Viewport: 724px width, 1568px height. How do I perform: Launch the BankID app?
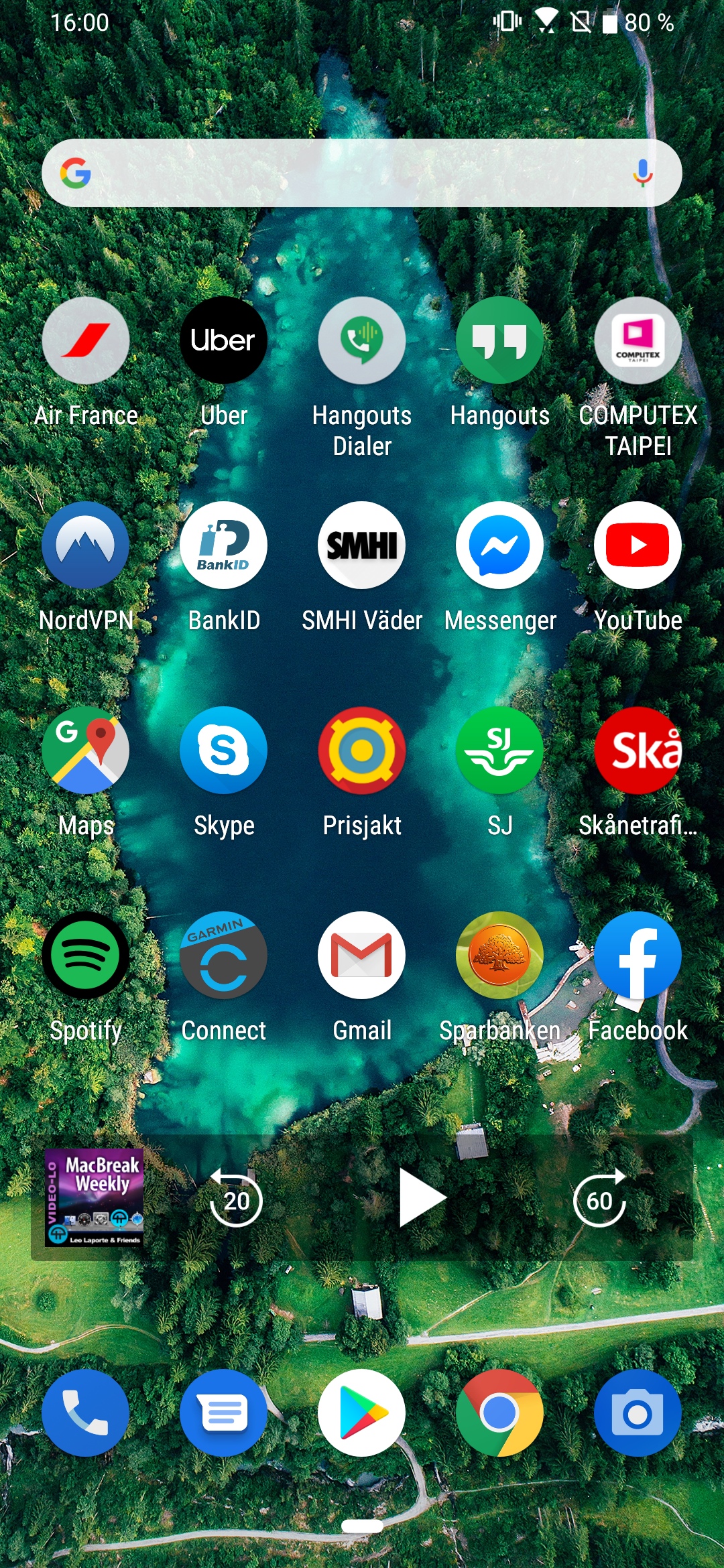point(224,545)
